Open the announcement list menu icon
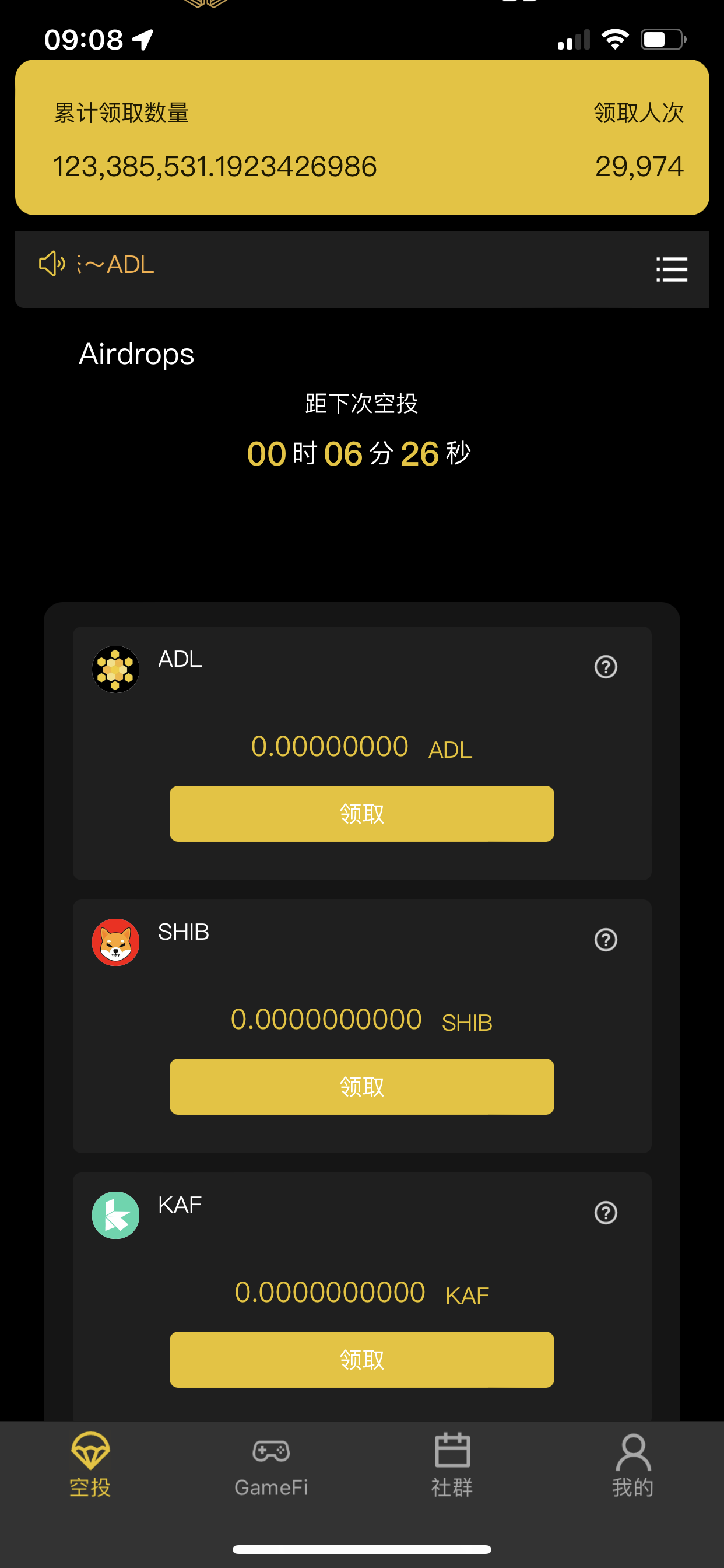The image size is (724, 1568). [x=671, y=268]
